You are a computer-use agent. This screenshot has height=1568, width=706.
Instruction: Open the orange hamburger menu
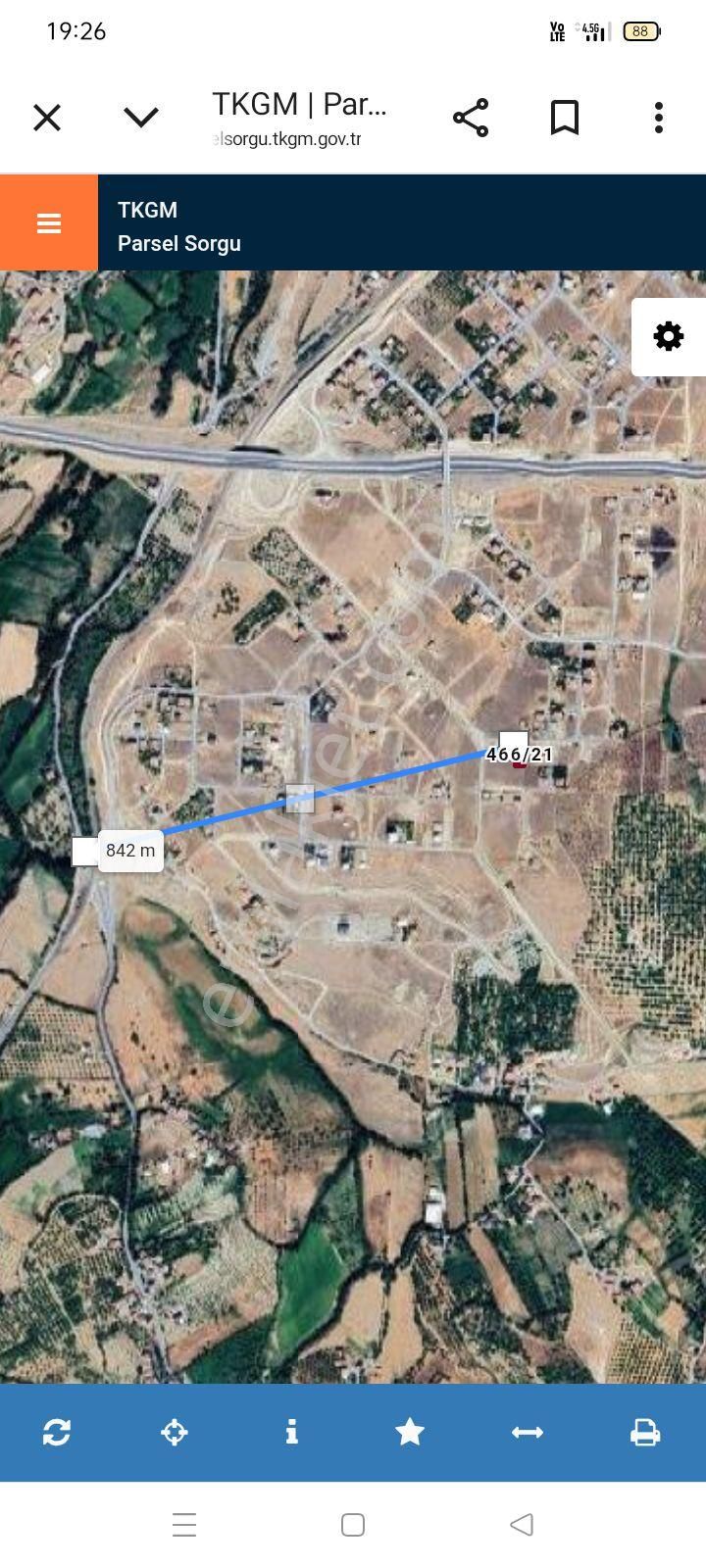(48, 222)
